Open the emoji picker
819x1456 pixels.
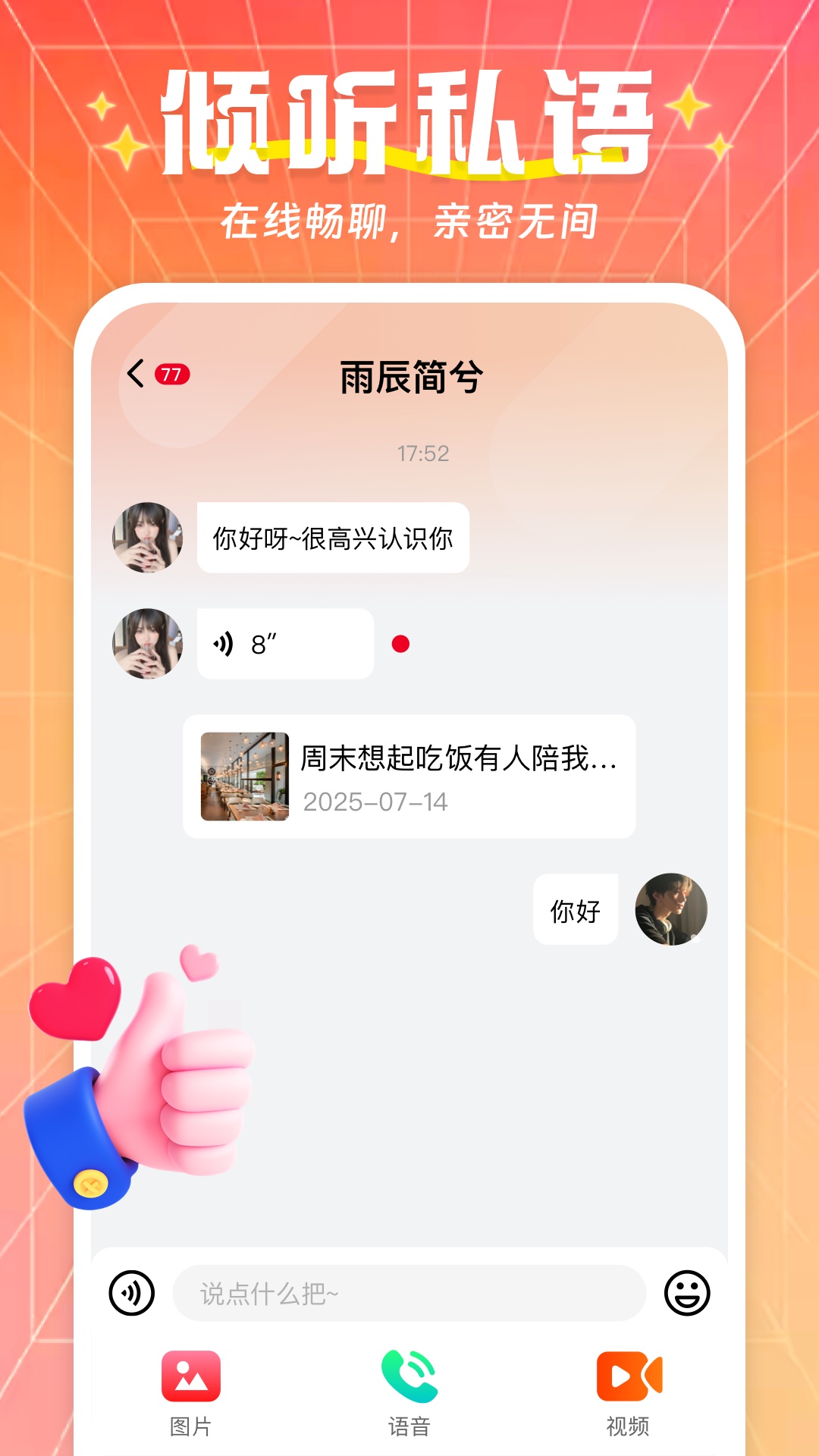click(686, 1294)
